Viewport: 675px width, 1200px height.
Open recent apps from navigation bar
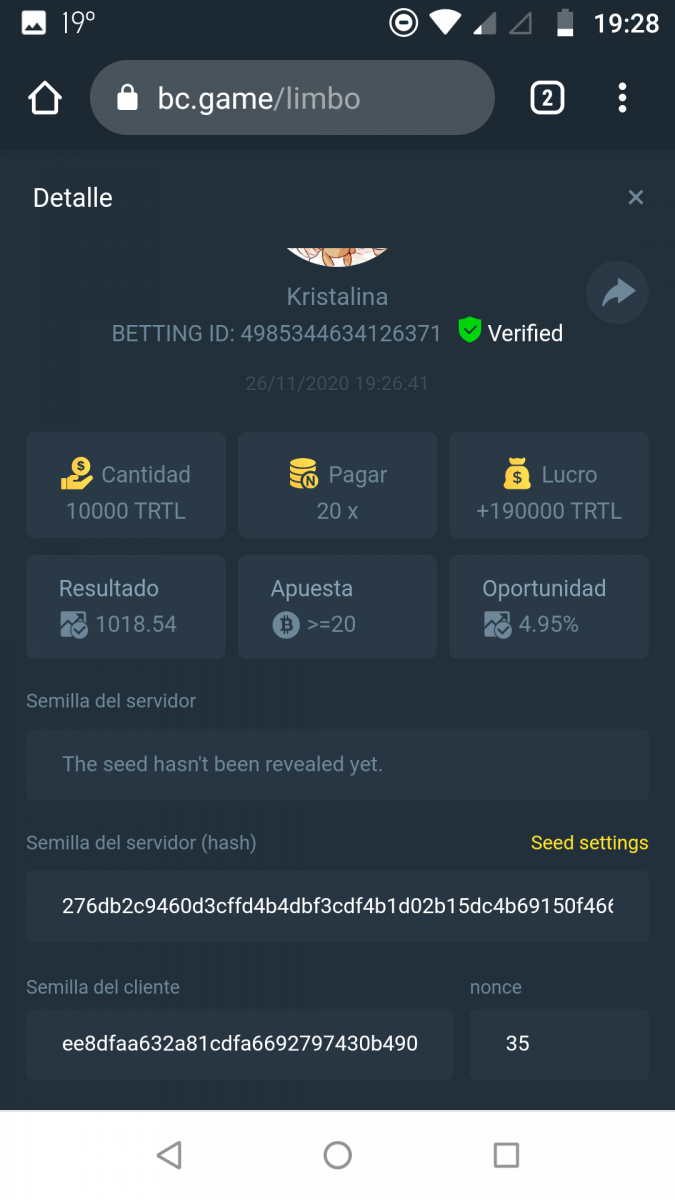coord(506,1156)
